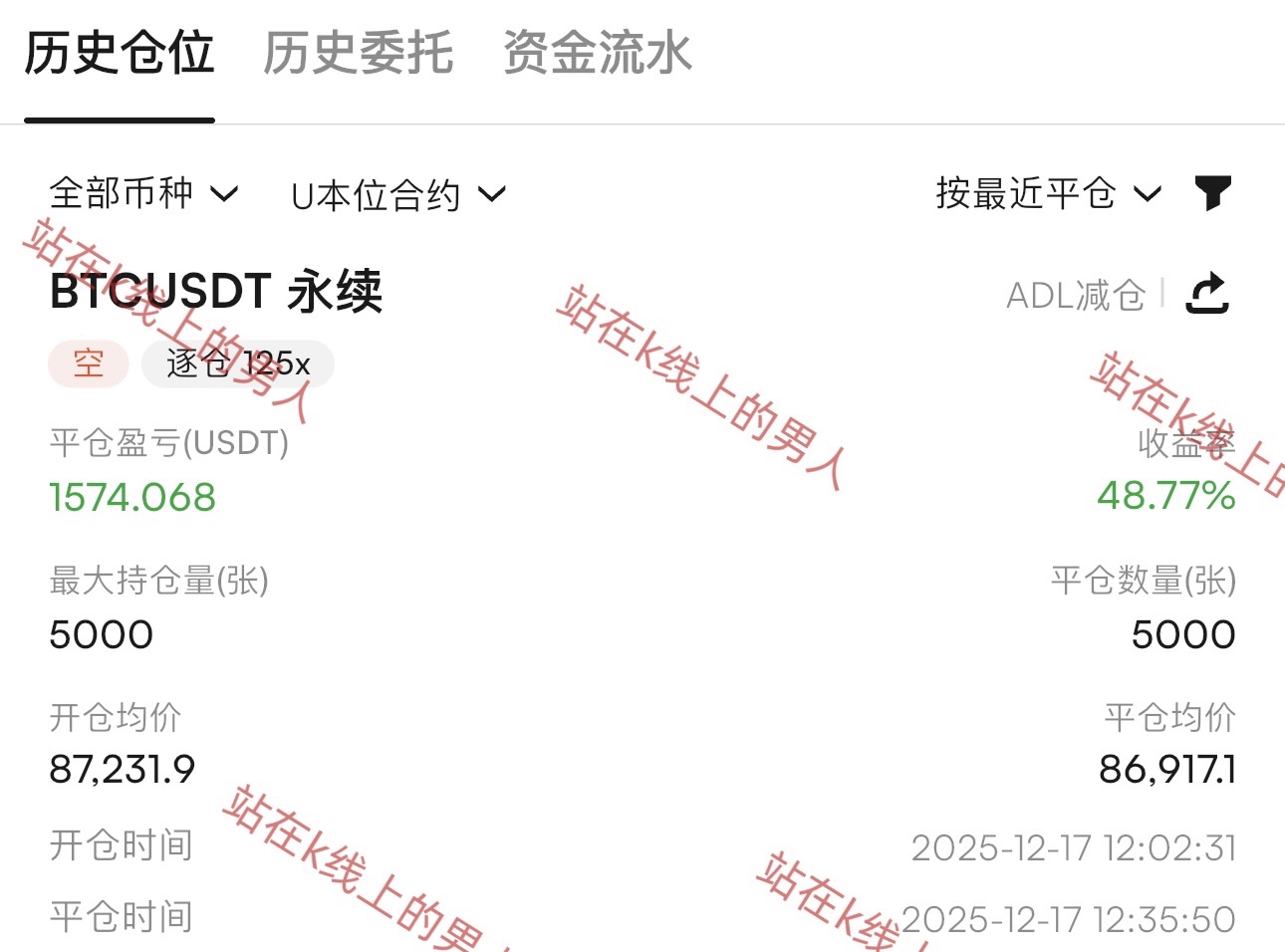Share the BTCUSDT position record
1285x952 pixels.
coord(1207,294)
